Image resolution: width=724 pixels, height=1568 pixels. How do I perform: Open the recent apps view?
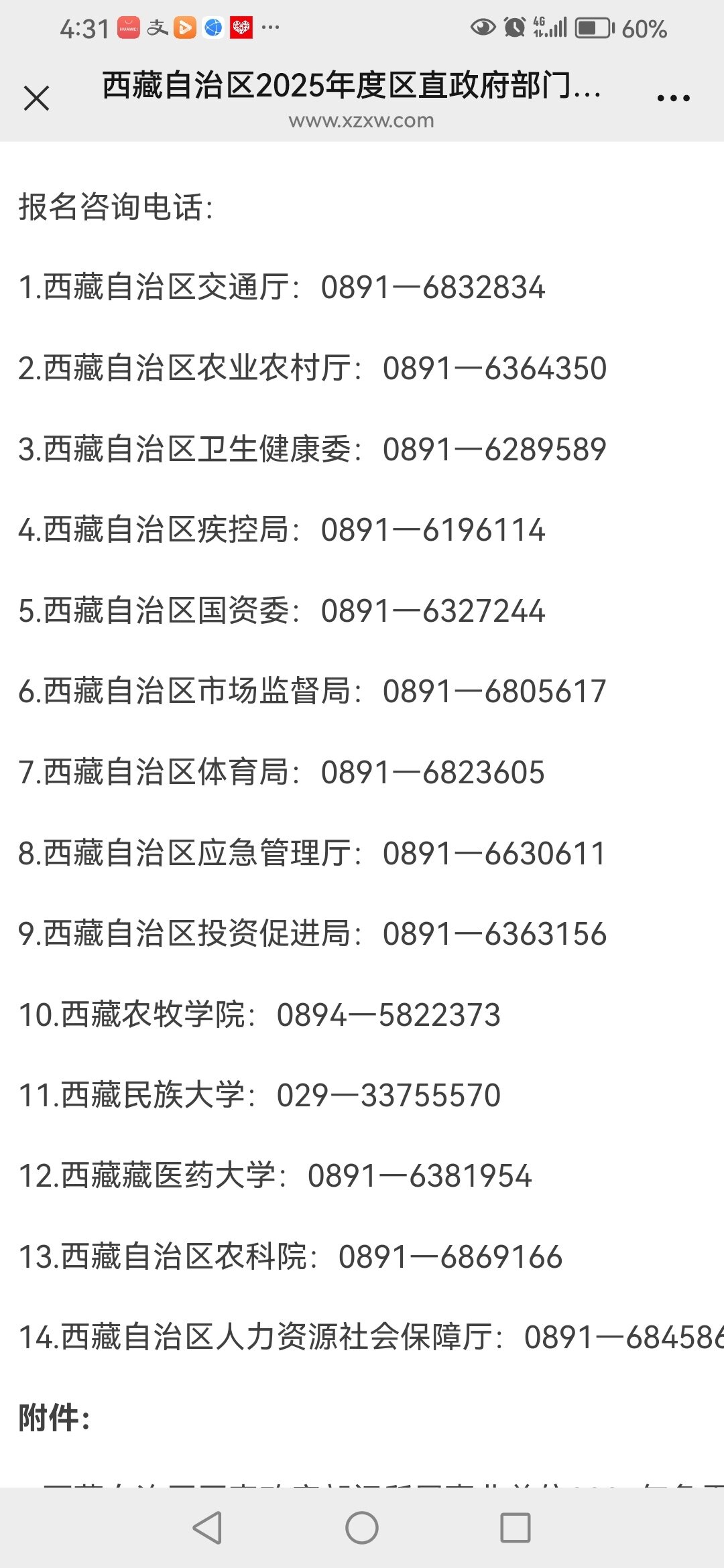point(516,1528)
